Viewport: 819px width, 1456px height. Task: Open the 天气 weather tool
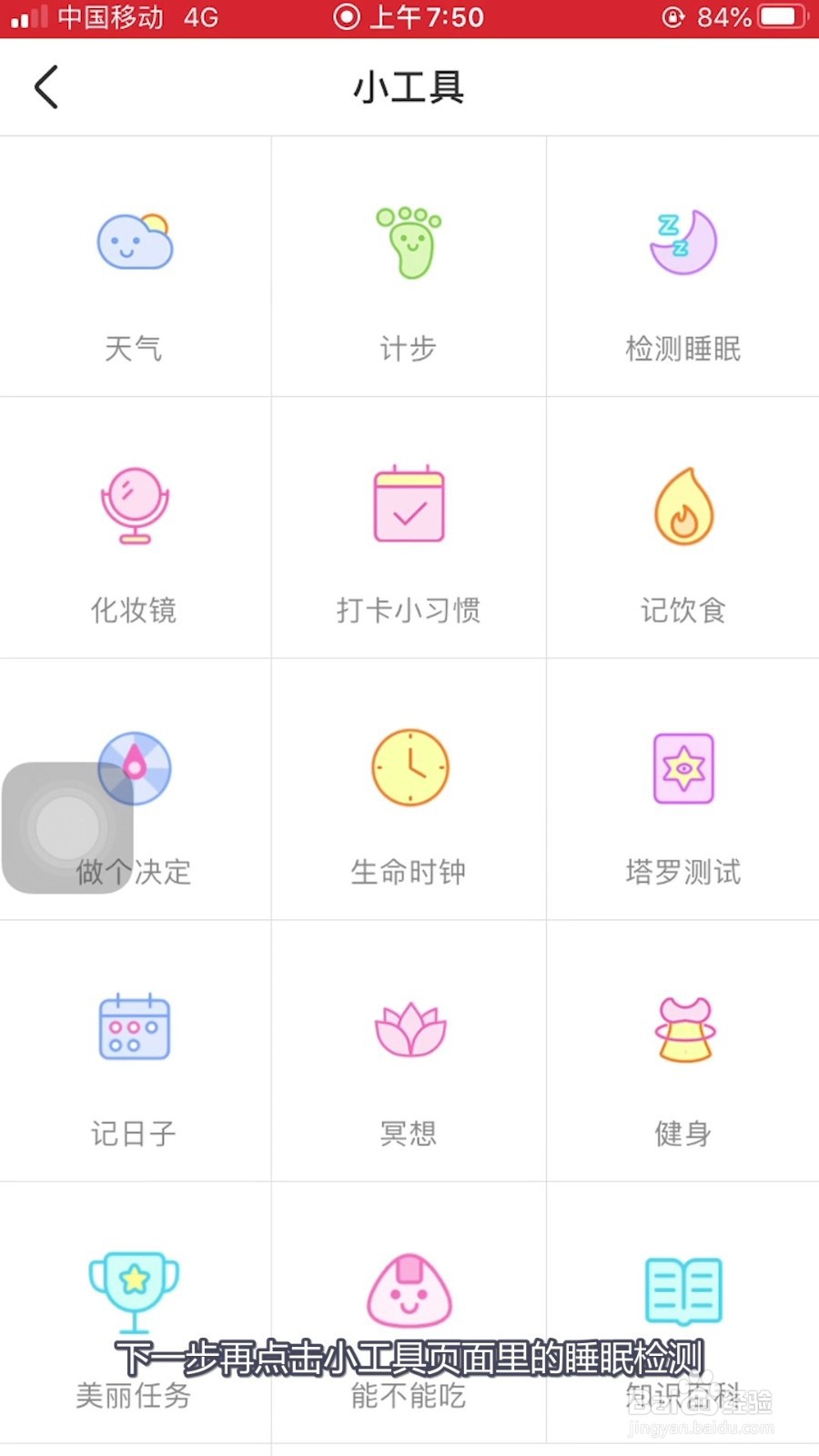[135, 267]
